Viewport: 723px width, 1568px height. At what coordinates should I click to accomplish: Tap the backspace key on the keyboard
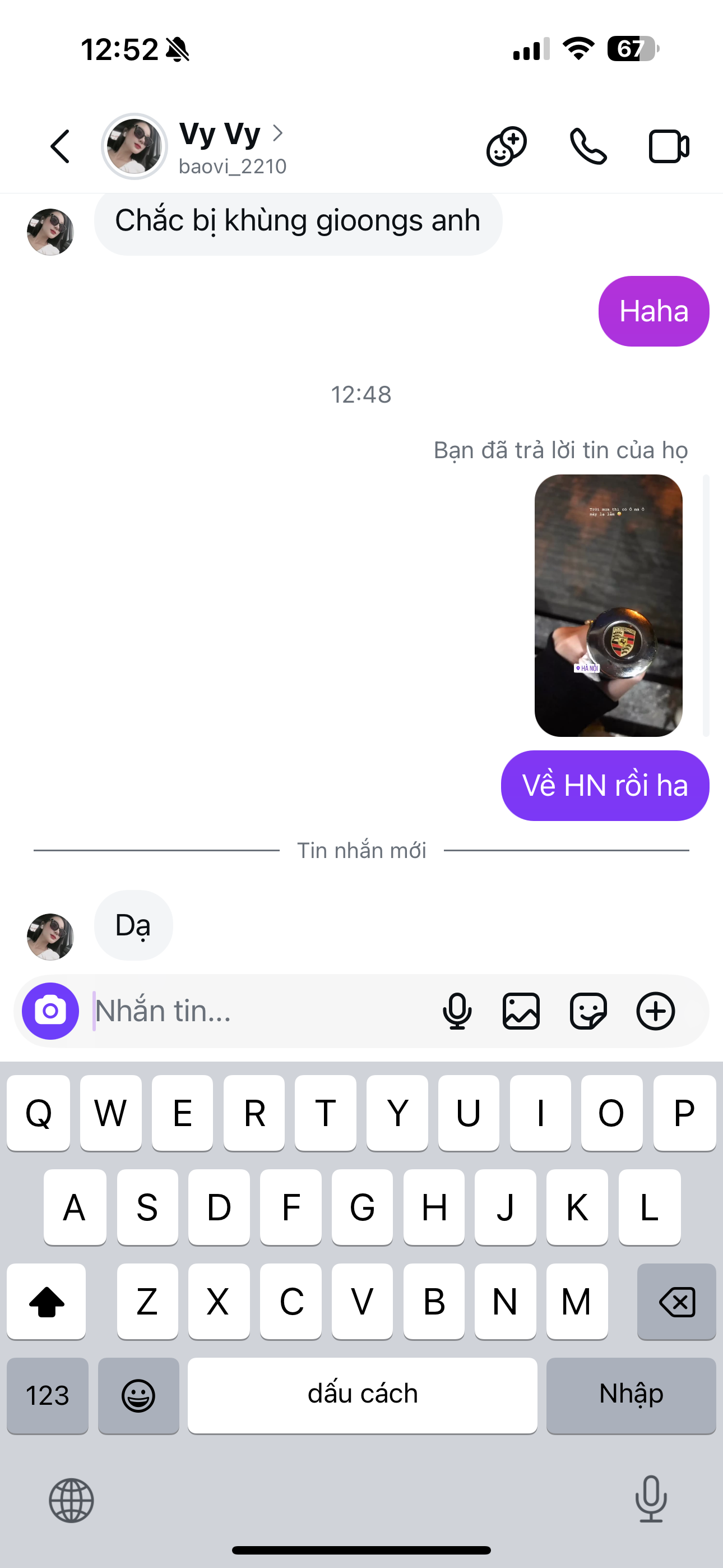click(676, 1302)
